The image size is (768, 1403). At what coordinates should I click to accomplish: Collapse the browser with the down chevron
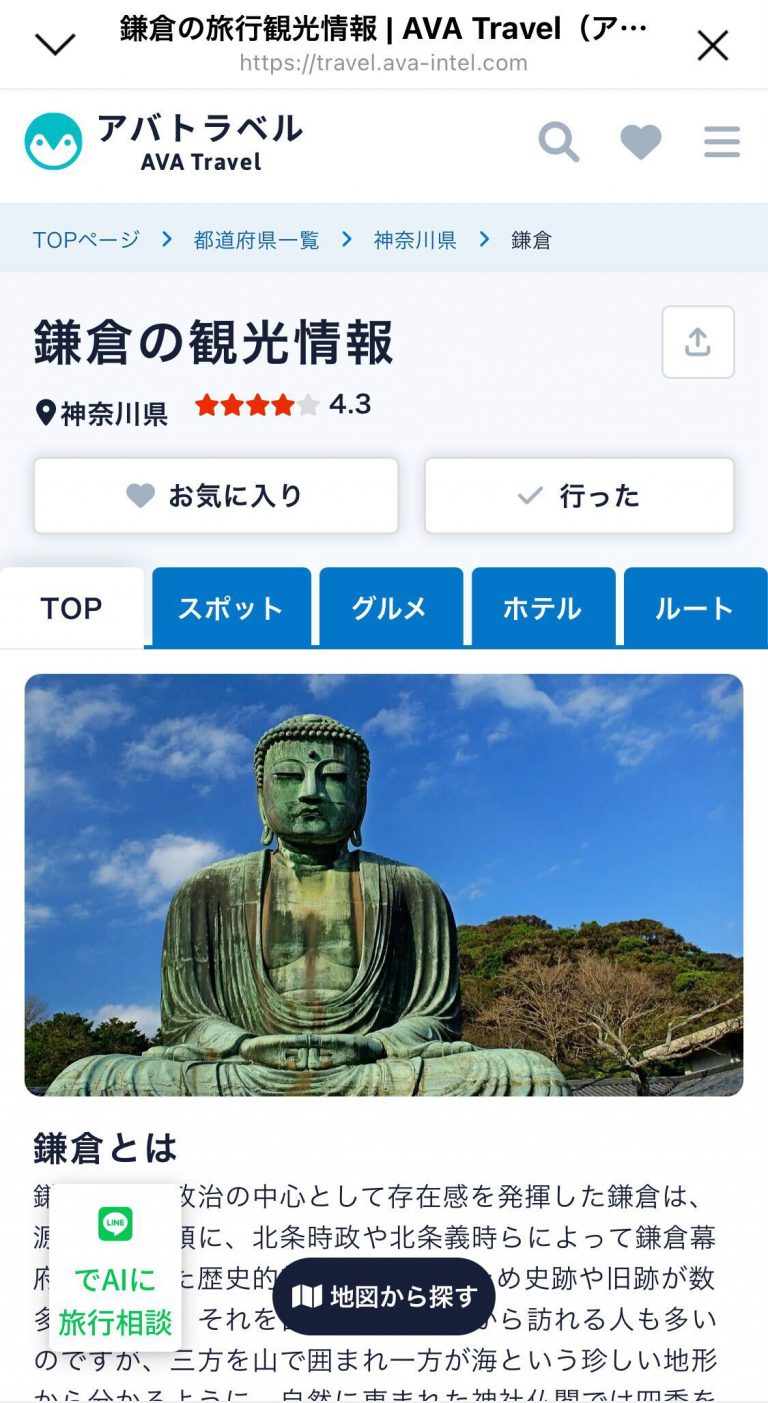pyautogui.click(x=55, y=45)
